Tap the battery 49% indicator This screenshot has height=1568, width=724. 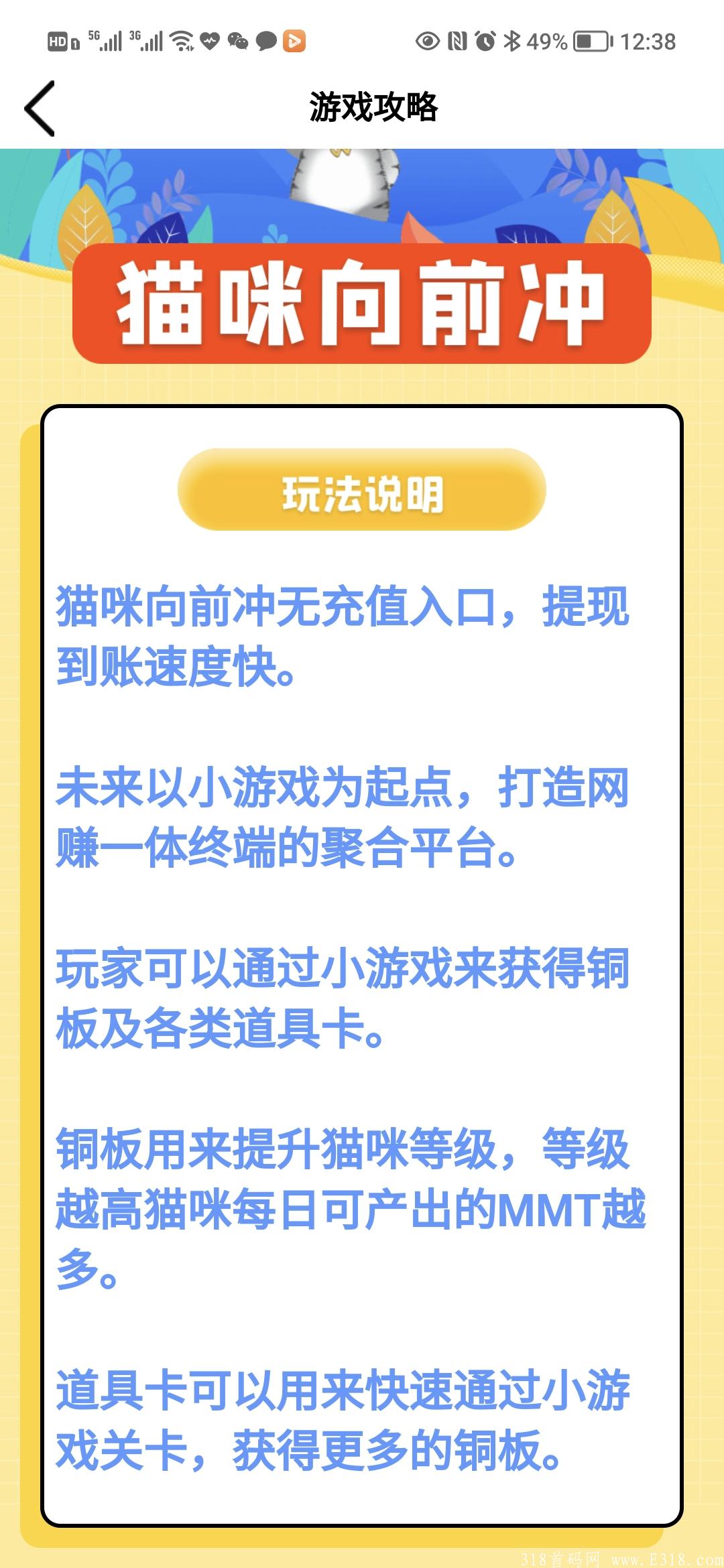tap(545, 41)
